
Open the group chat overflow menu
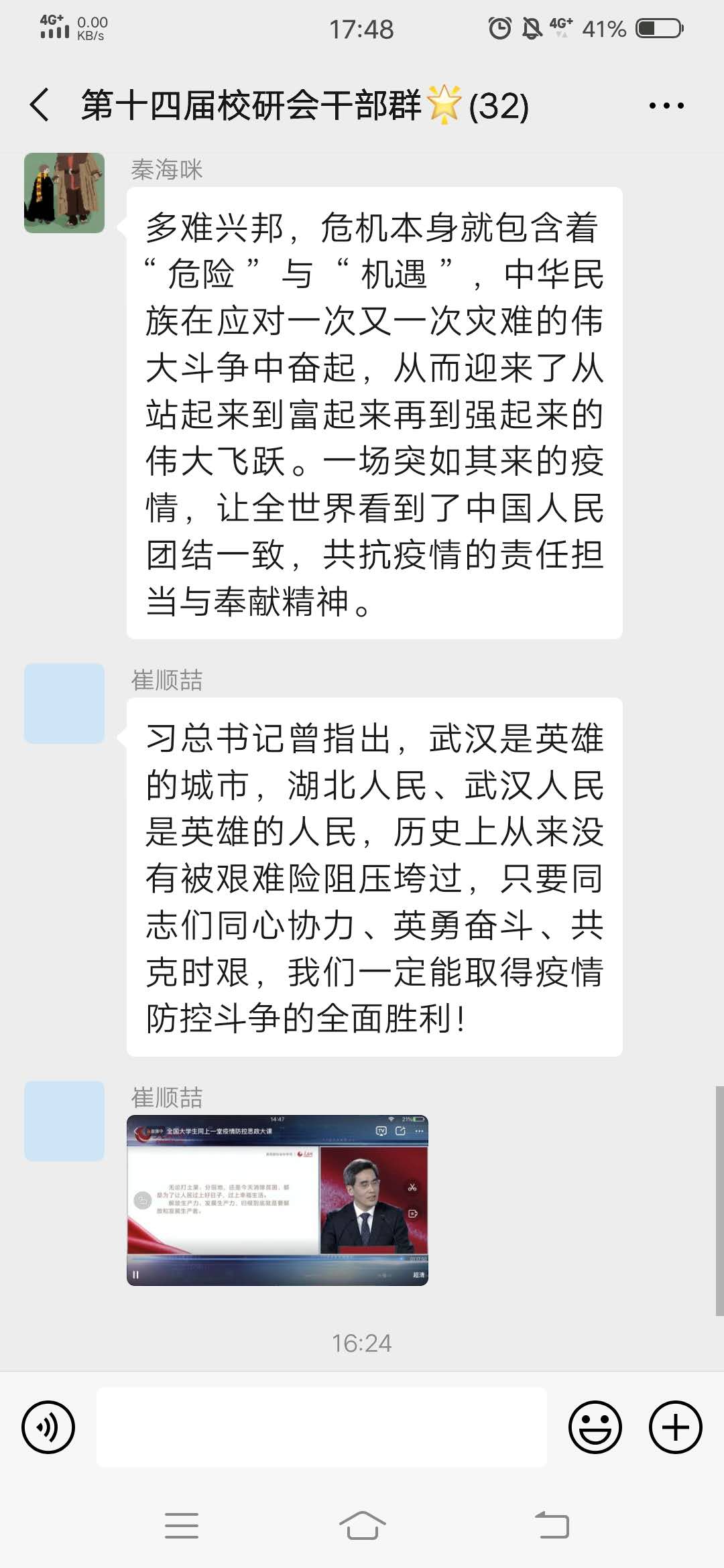pos(666,105)
